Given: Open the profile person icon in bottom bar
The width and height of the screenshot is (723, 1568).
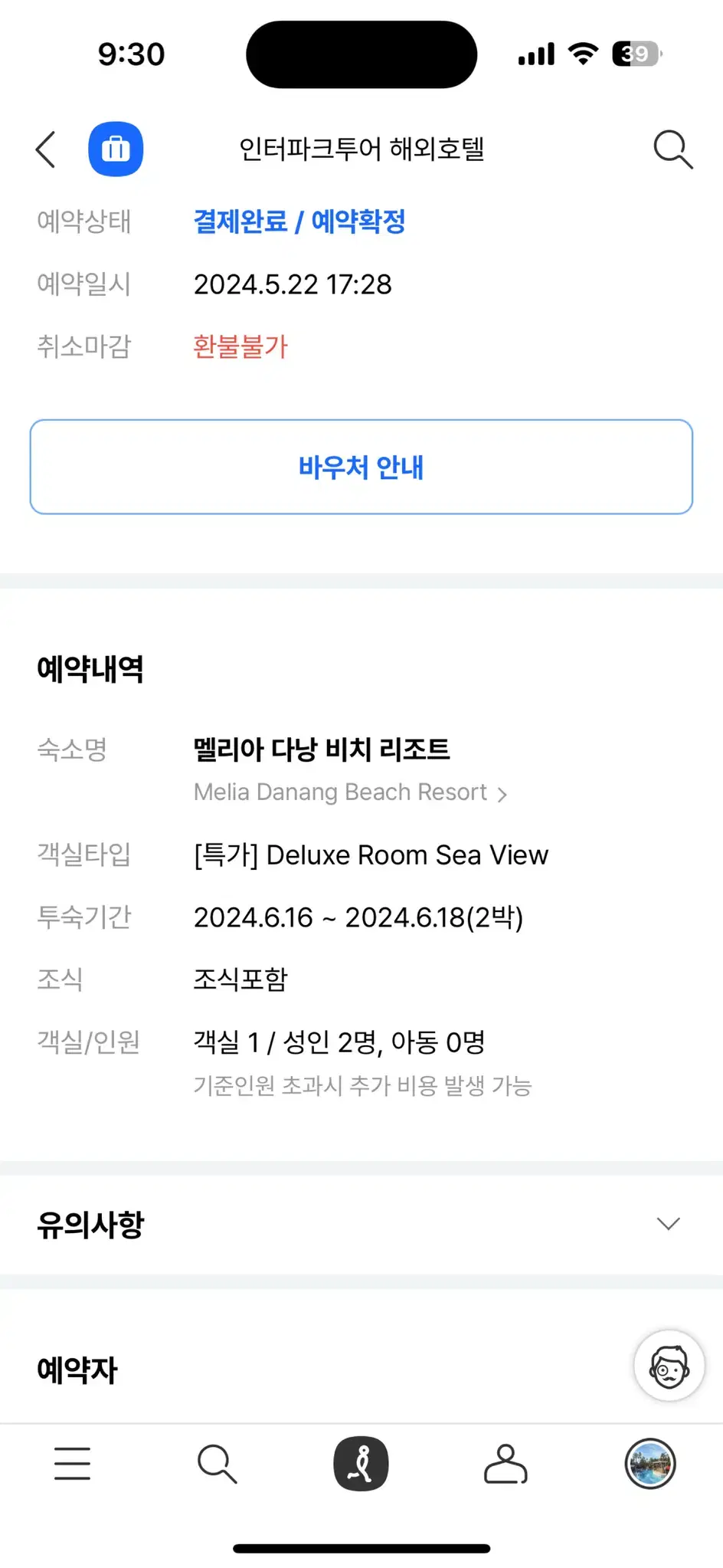Looking at the screenshot, I should (505, 1464).
